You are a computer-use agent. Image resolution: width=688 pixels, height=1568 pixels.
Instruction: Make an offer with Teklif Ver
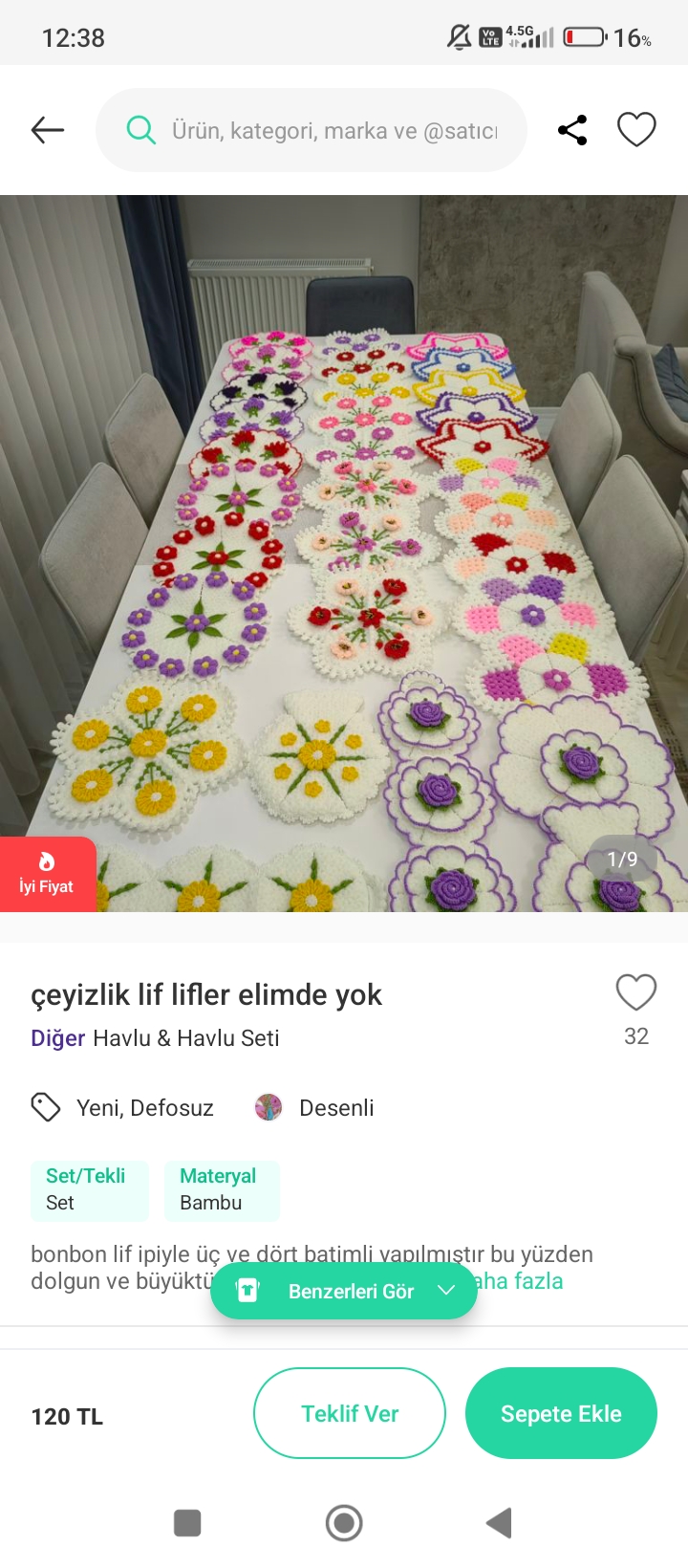pyautogui.click(x=350, y=1413)
